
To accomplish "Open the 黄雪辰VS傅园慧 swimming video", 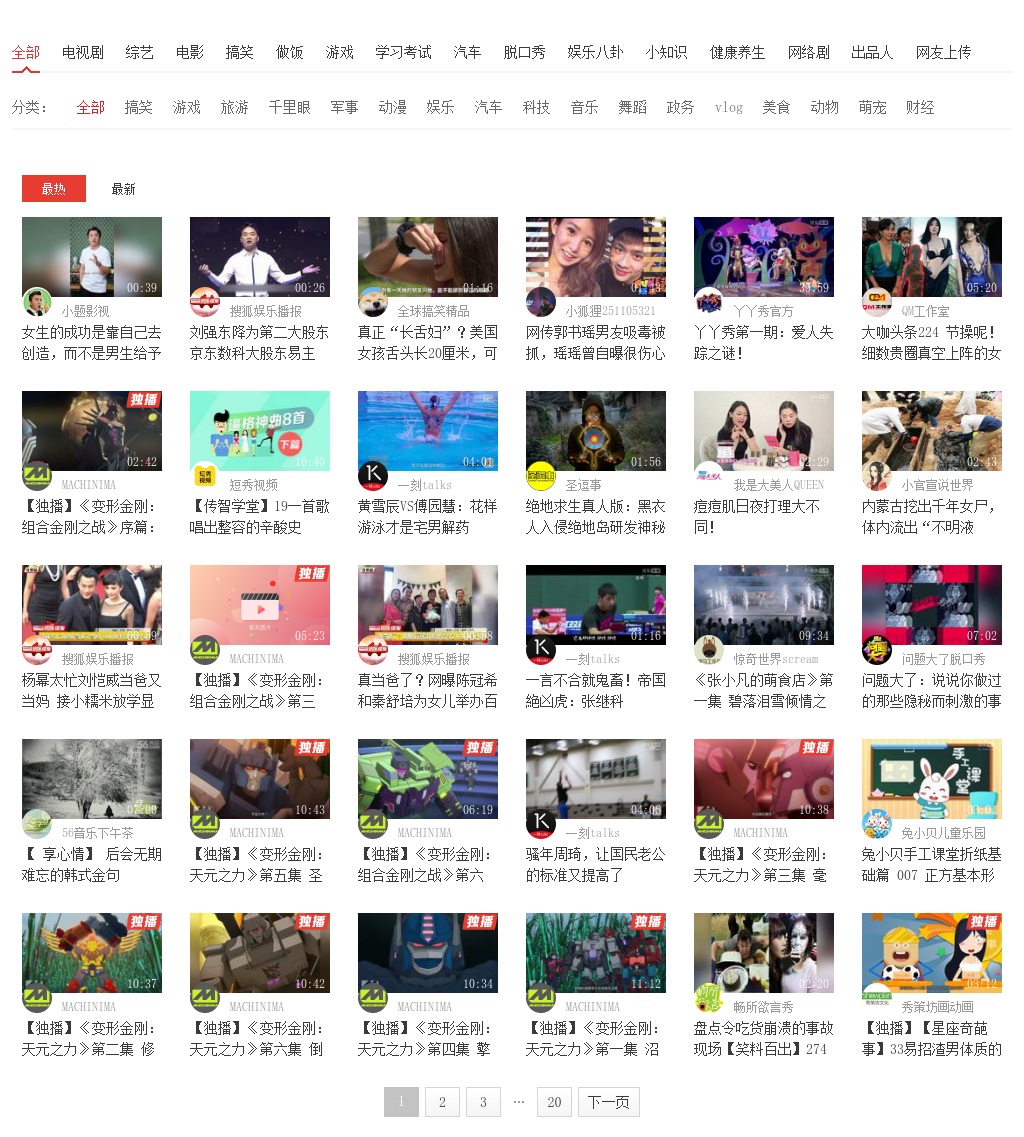I will pos(427,430).
